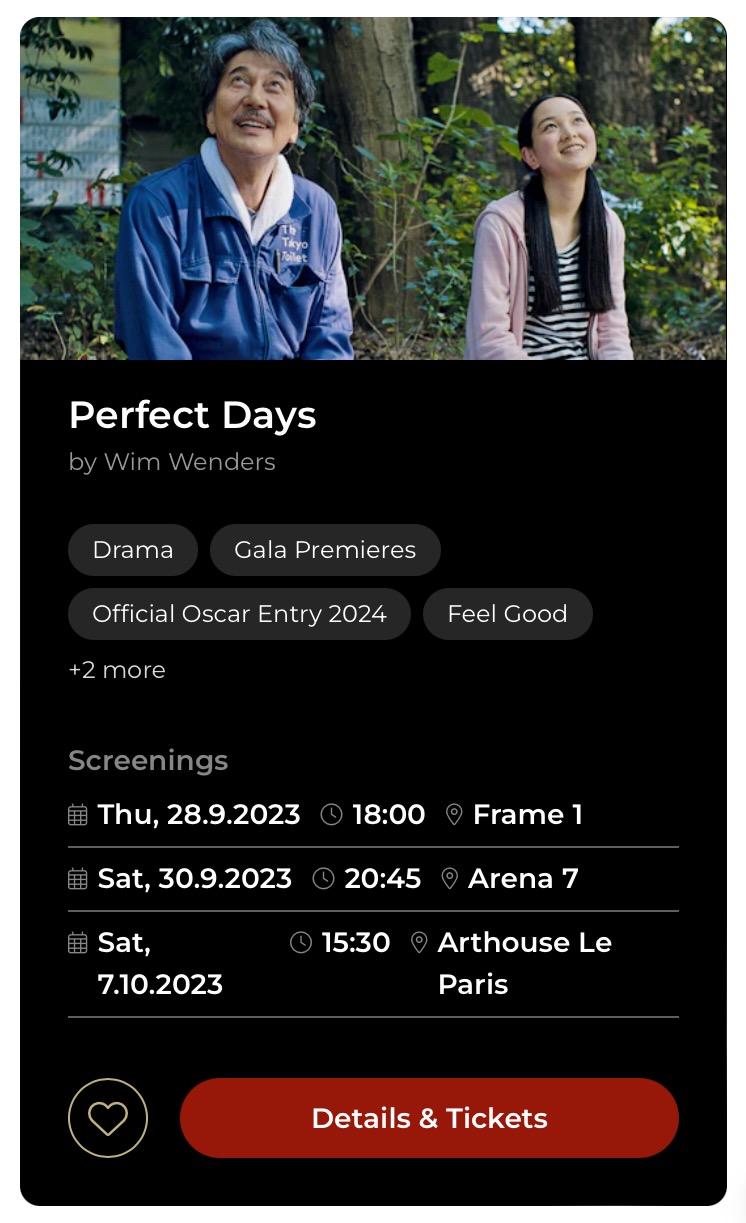This screenshot has height=1223, width=746.
Task: Open the Perfect Days film image
Action: 373,189
